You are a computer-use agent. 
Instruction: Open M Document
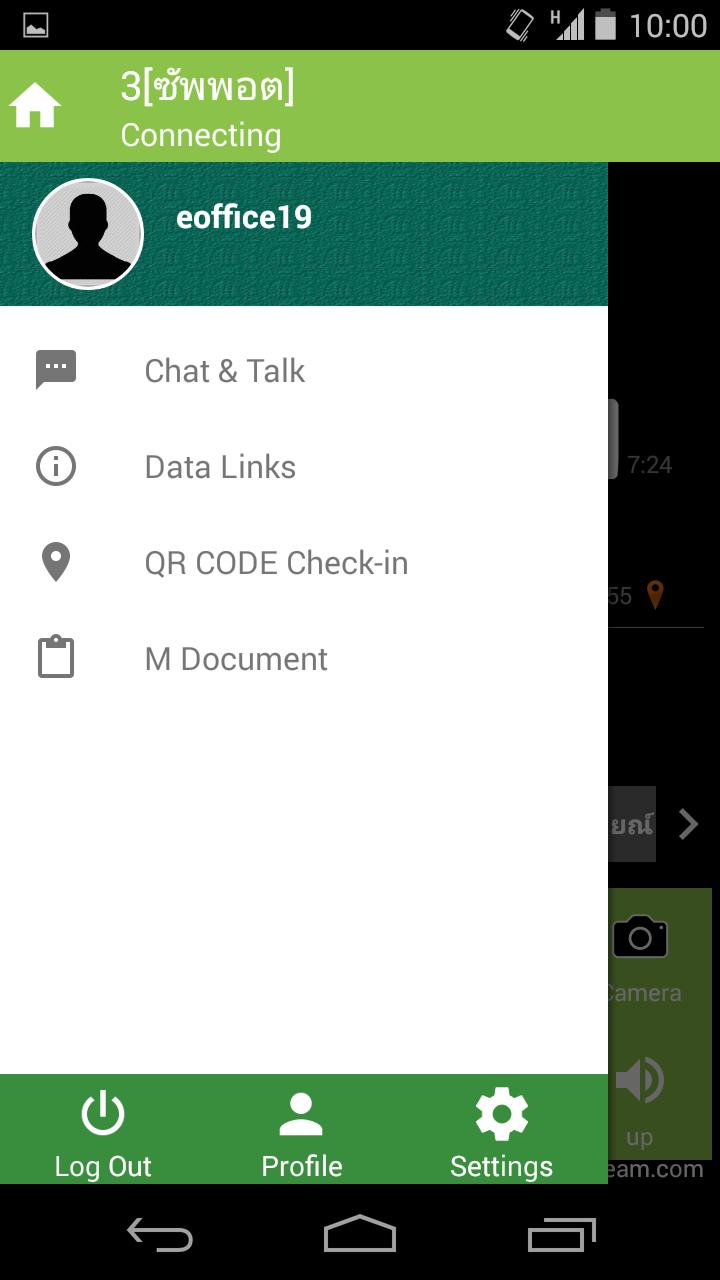click(x=236, y=659)
